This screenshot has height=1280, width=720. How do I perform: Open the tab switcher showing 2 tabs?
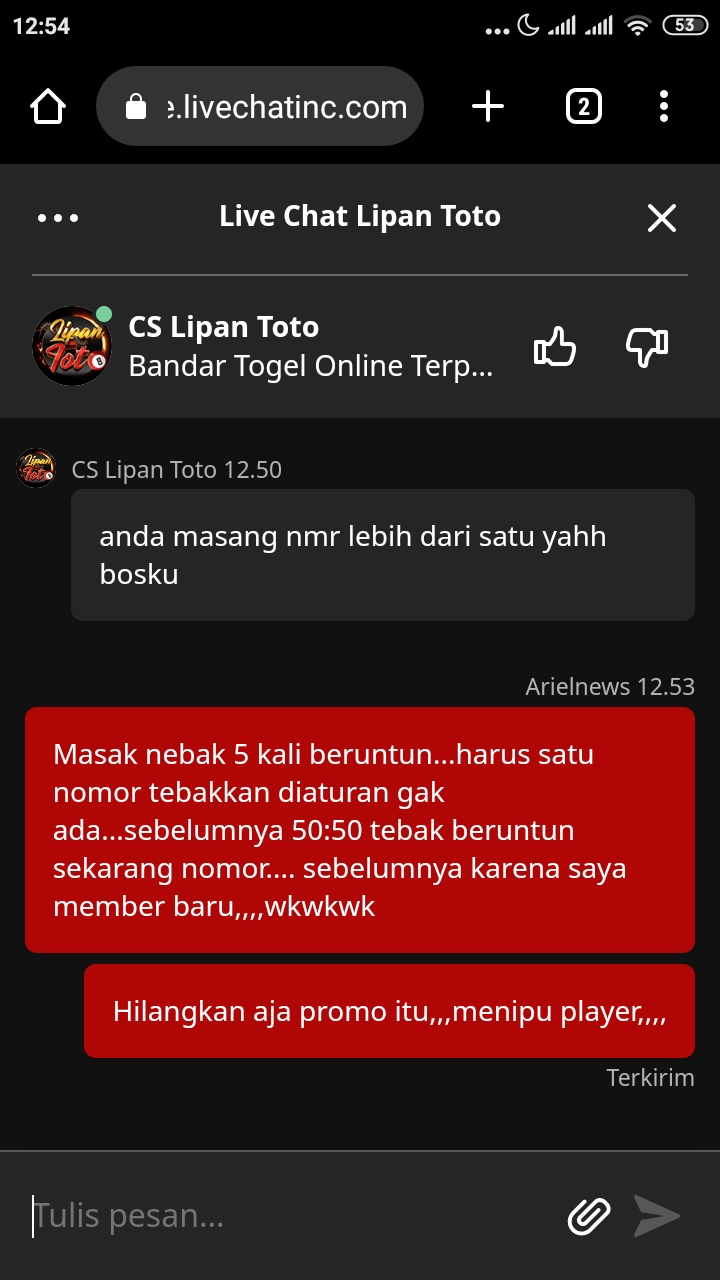[x=584, y=106]
